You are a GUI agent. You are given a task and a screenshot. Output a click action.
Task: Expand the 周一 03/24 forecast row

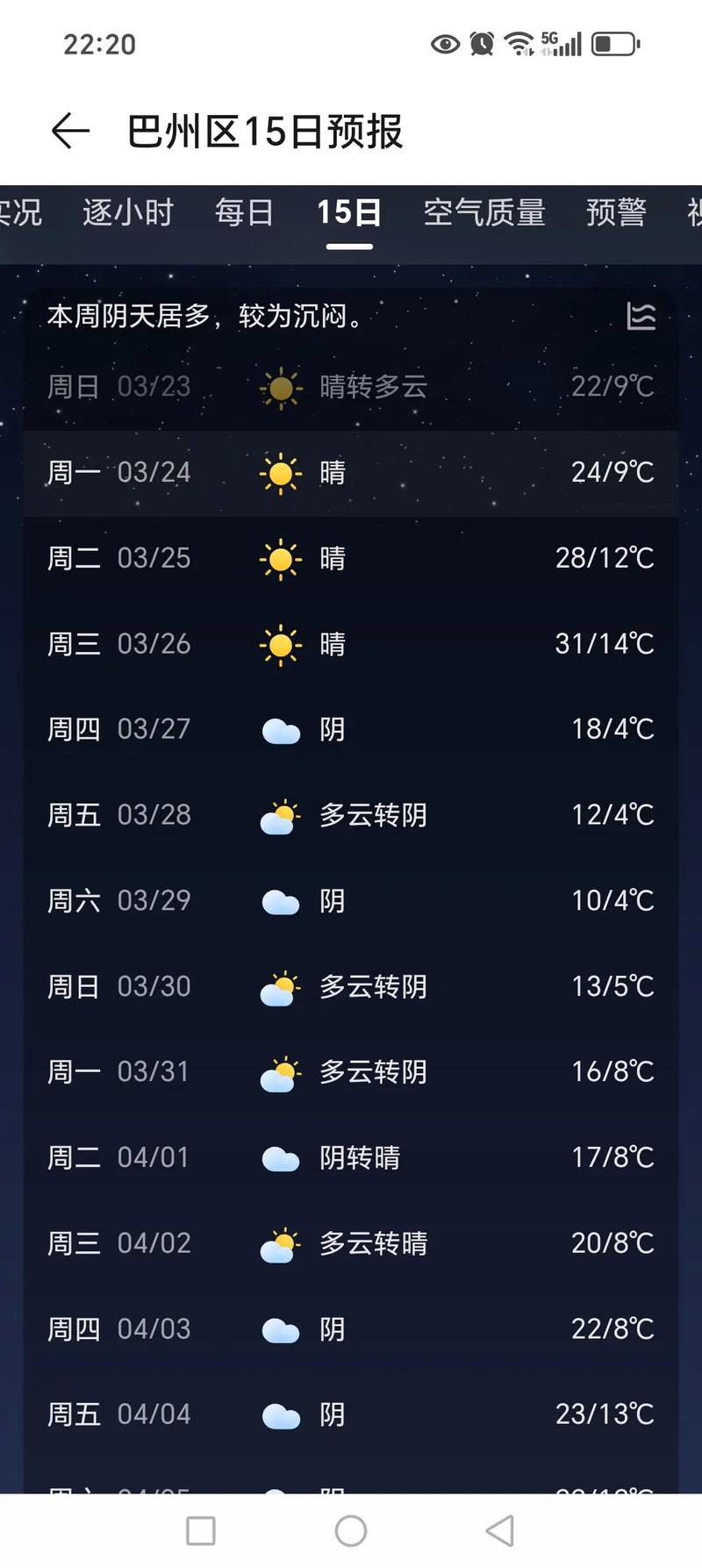pyautogui.click(x=351, y=472)
